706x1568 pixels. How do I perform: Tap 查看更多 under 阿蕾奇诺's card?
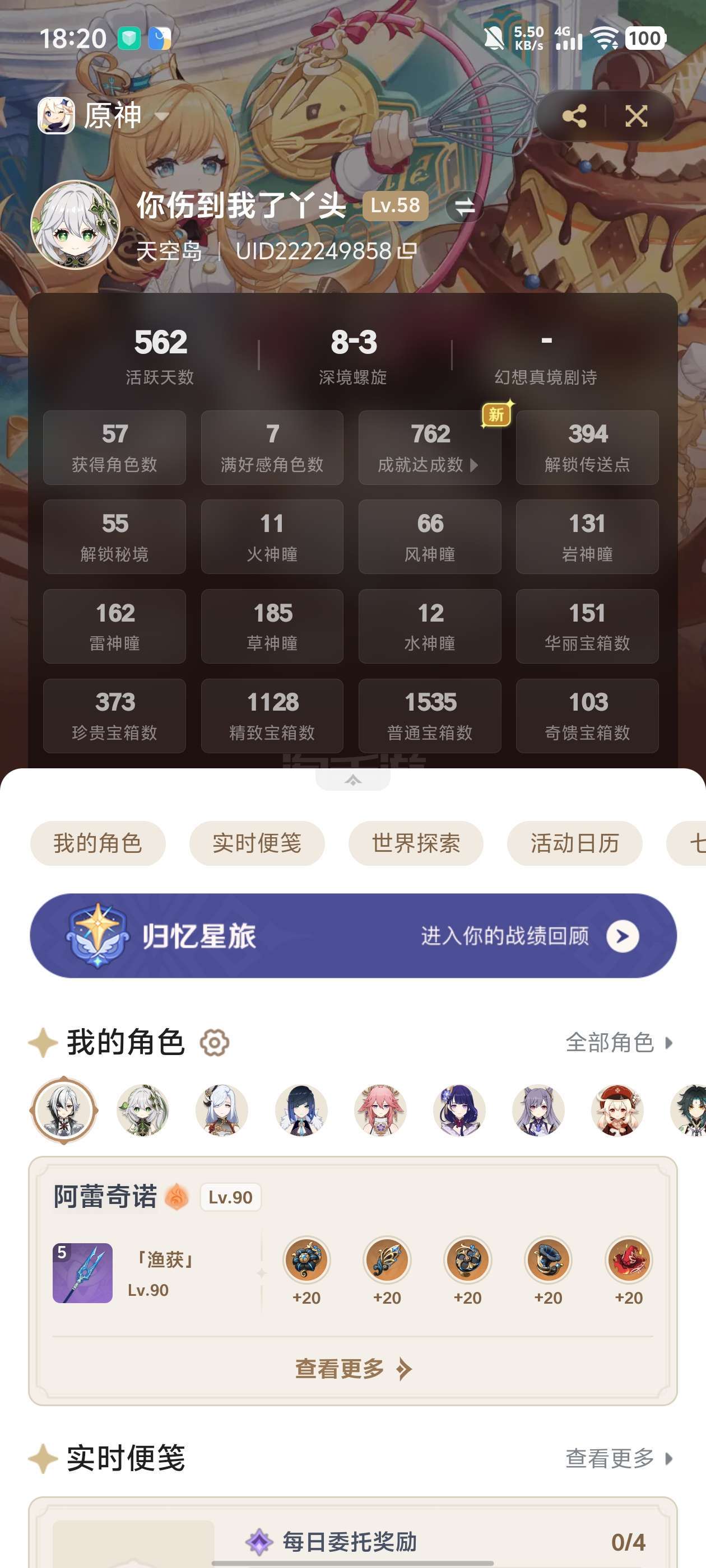tap(352, 1369)
